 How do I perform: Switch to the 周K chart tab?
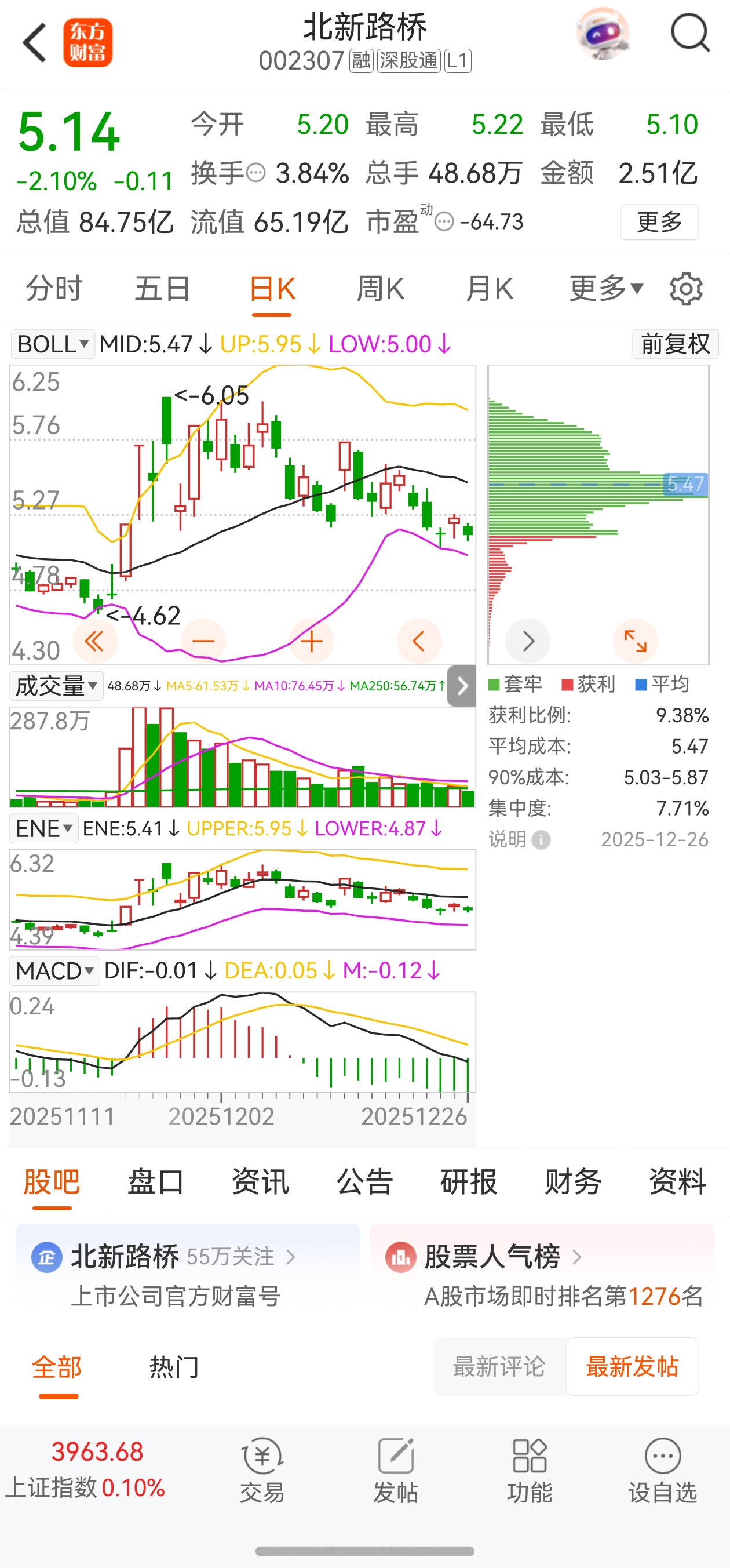[380, 289]
